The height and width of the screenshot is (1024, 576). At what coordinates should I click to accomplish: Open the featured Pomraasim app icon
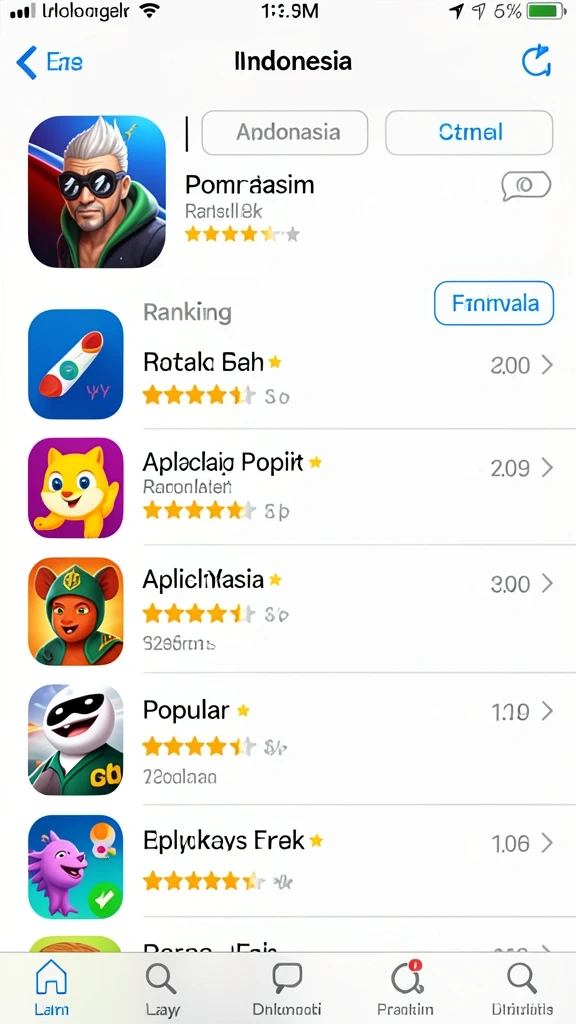point(97,191)
